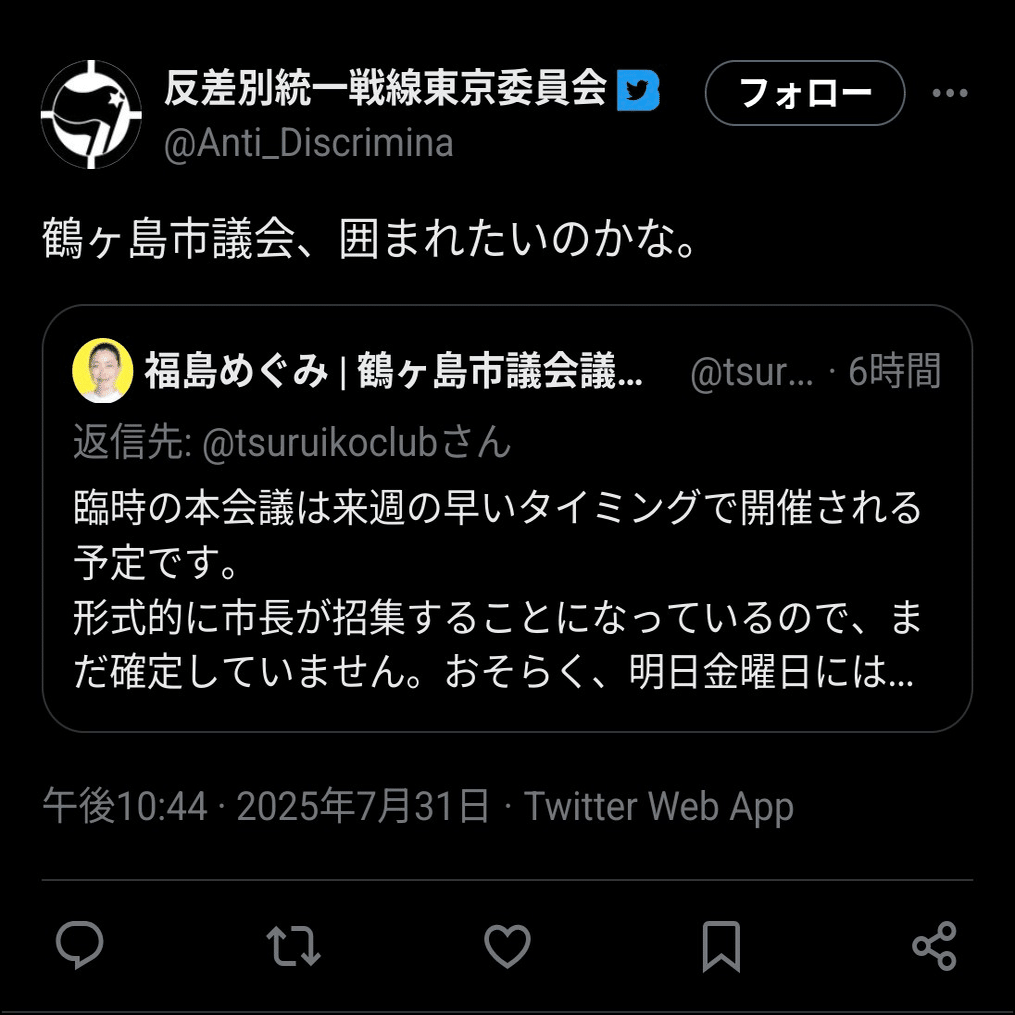Image resolution: width=1015 pixels, height=1015 pixels.
Task: Bookmark this post
Action: point(720,945)
